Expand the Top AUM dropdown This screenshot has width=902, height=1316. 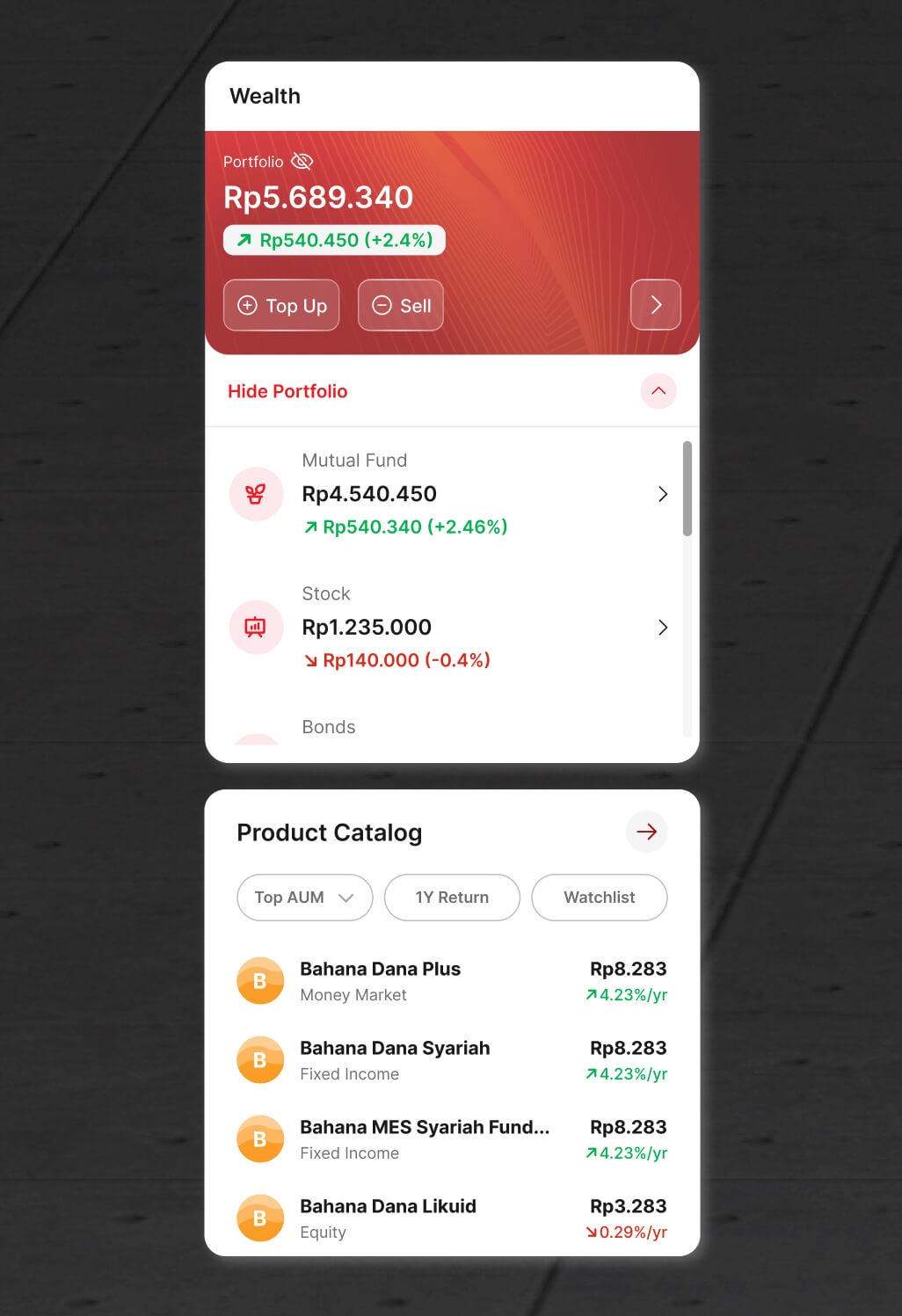(x=304, y=898)
